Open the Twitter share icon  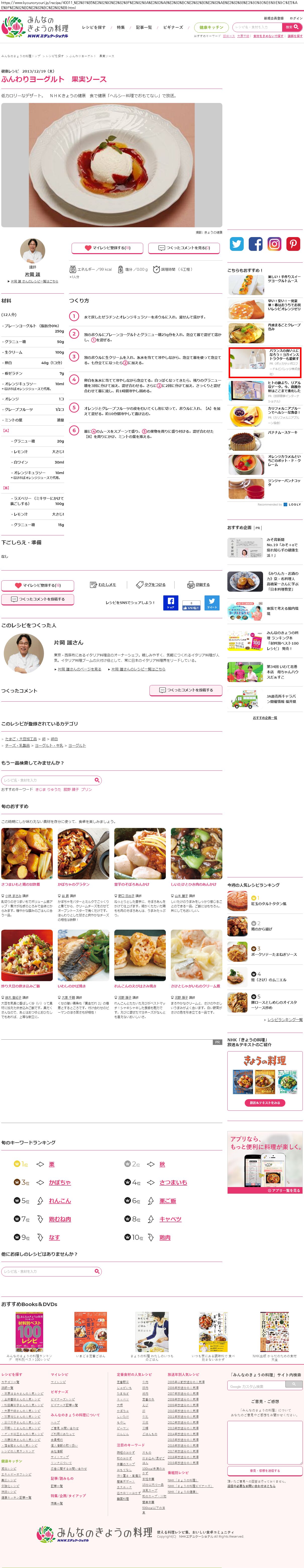pos(237,244)
